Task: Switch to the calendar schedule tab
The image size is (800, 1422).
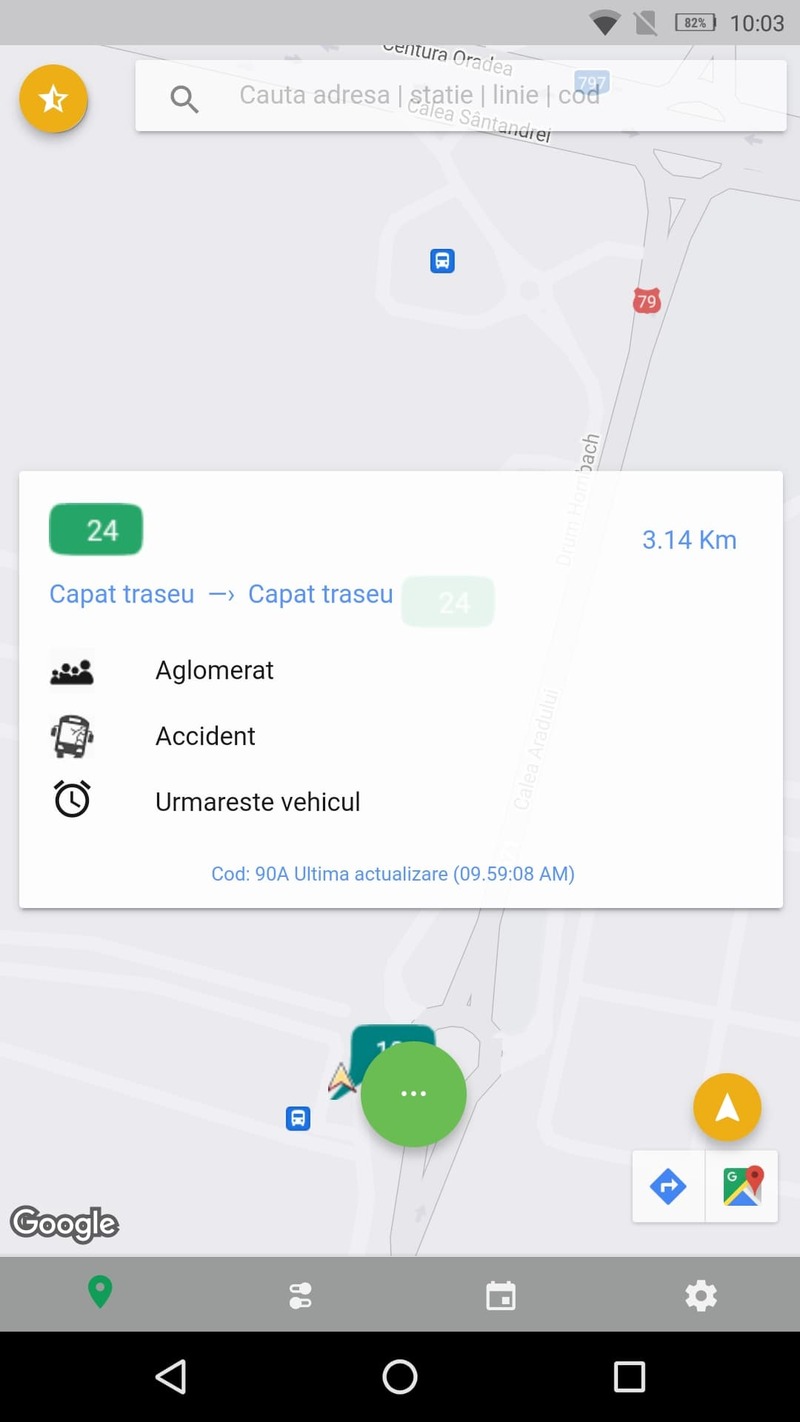Action: point(500,1296)
